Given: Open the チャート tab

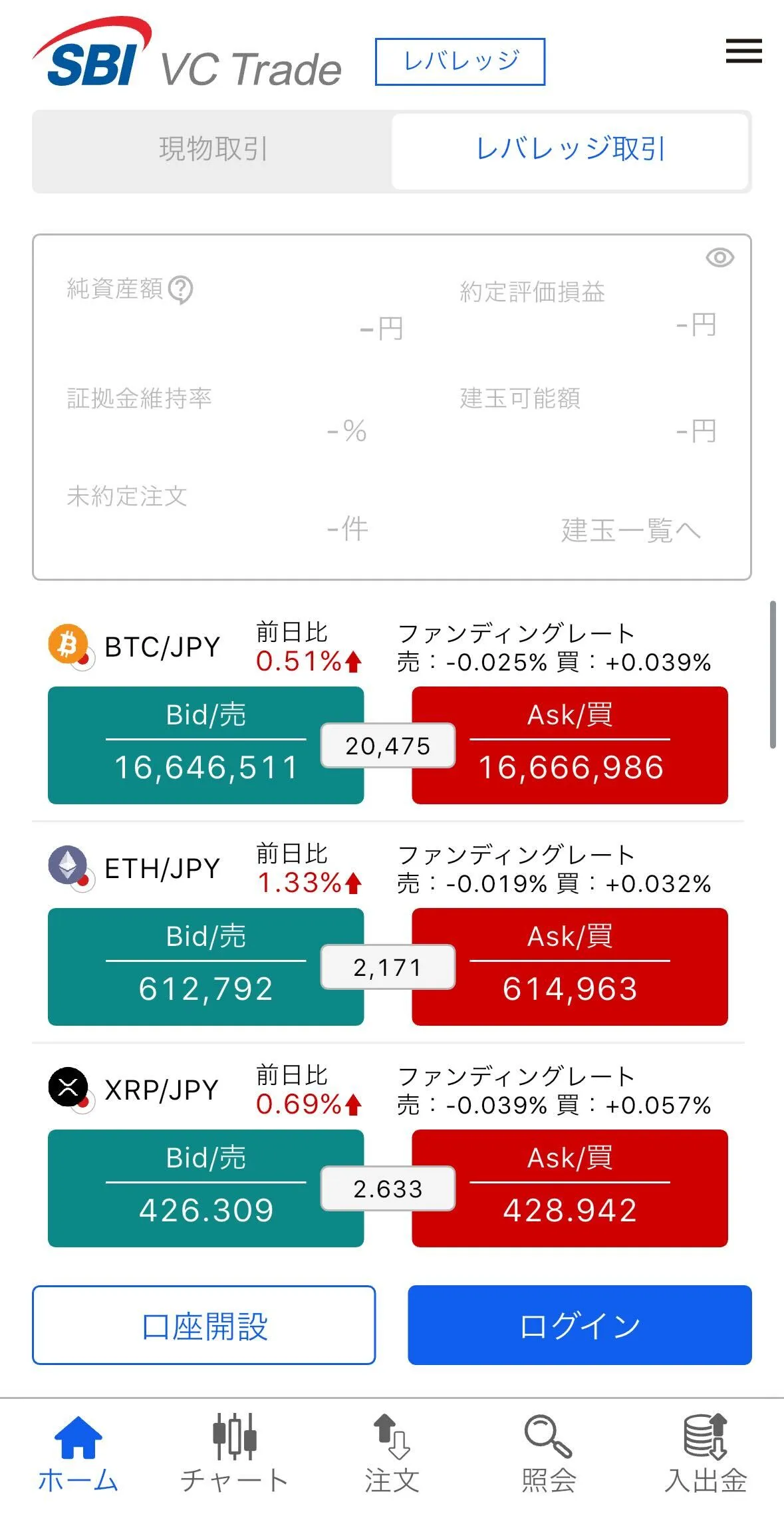Looking at the screenshot, I should click(x=235, y=1454).
